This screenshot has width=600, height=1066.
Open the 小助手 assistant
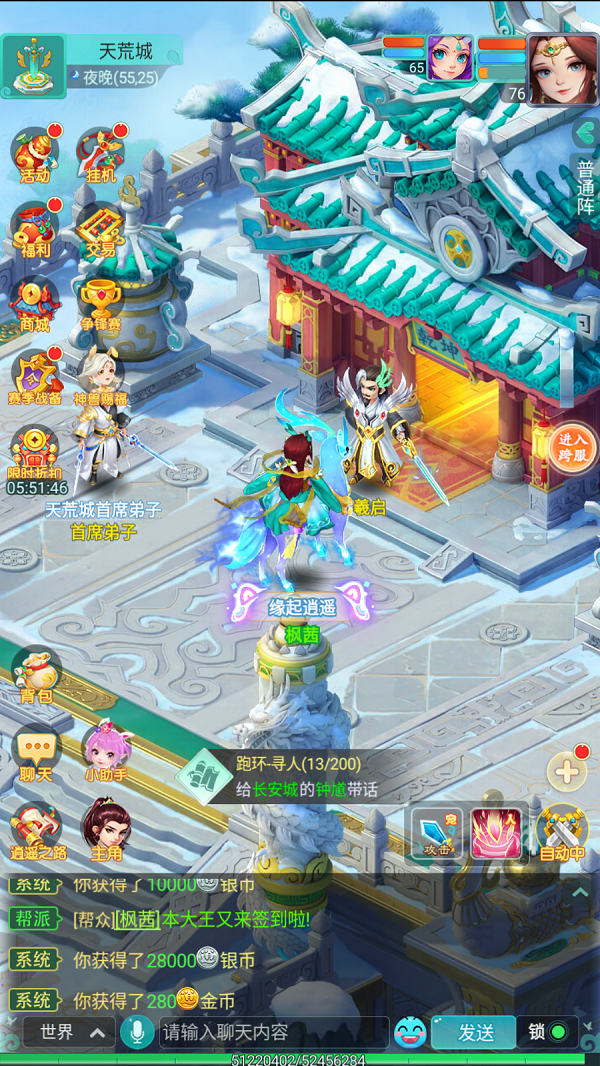105,753
